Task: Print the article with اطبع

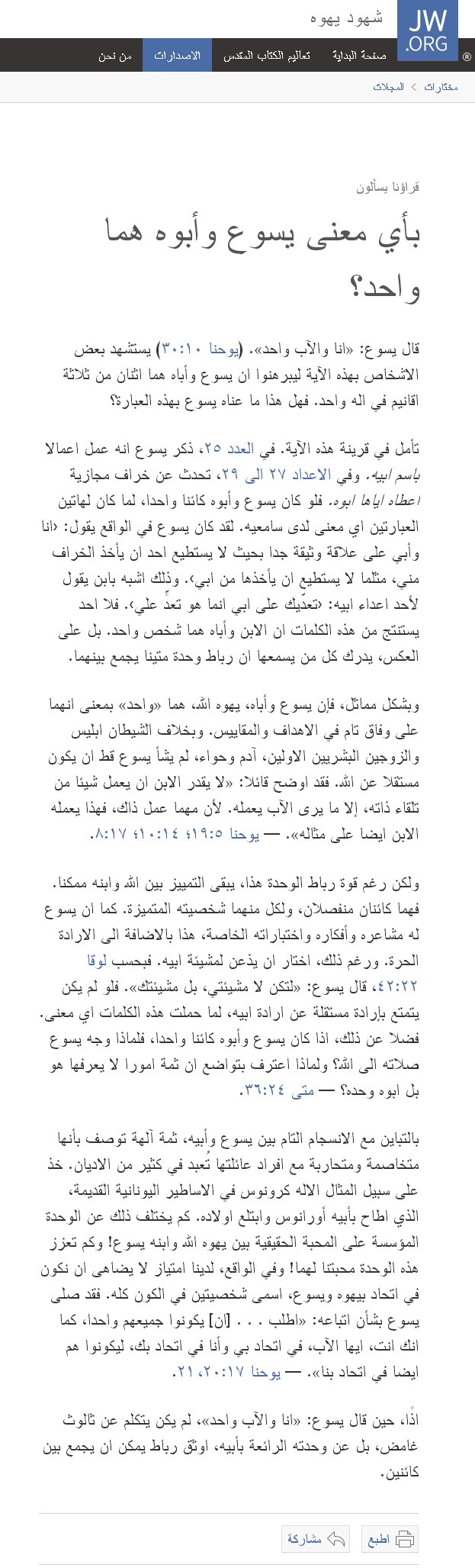Action: click(390, 1539)
